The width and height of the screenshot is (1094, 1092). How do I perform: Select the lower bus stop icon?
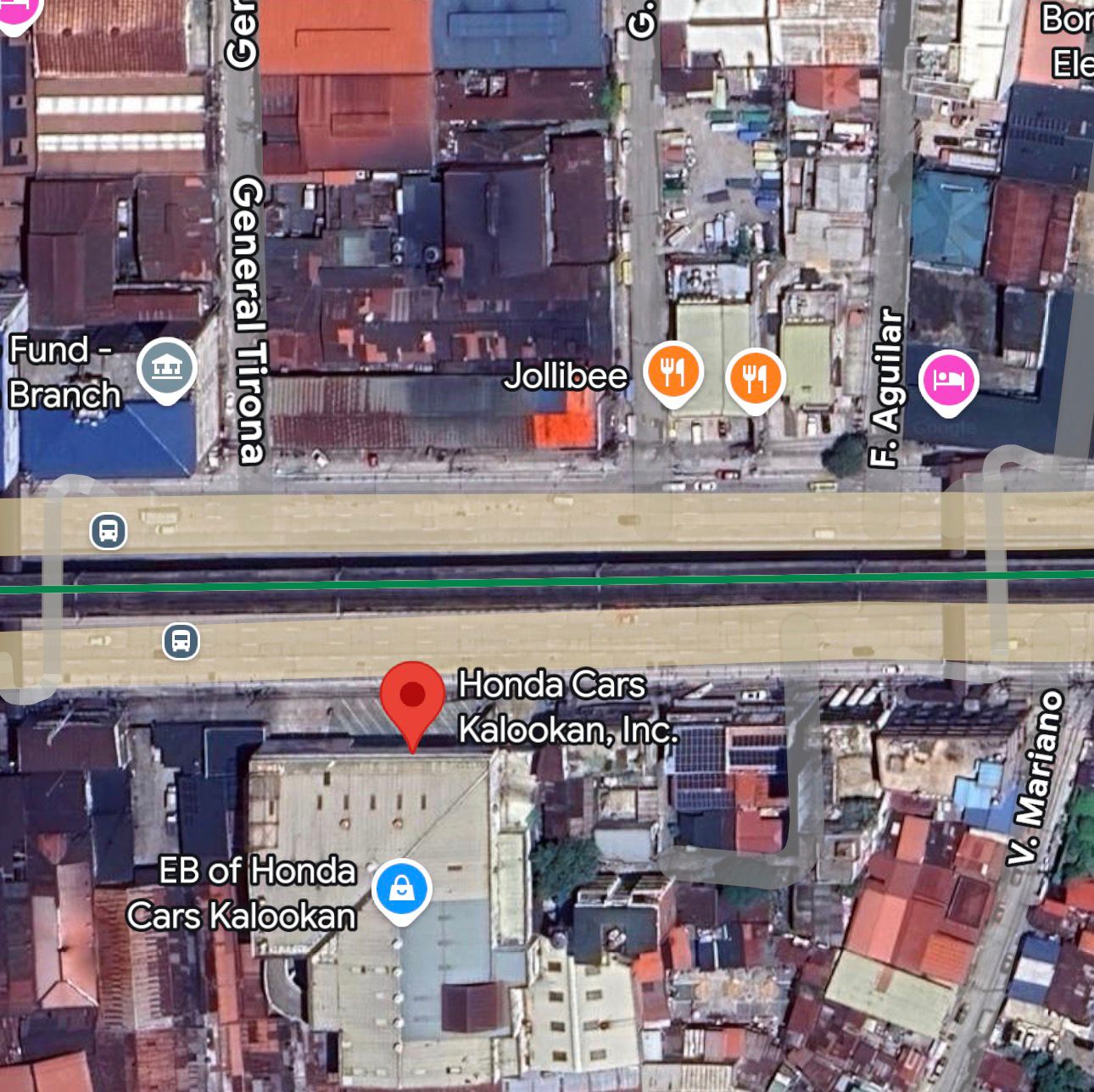click(181, 641)
